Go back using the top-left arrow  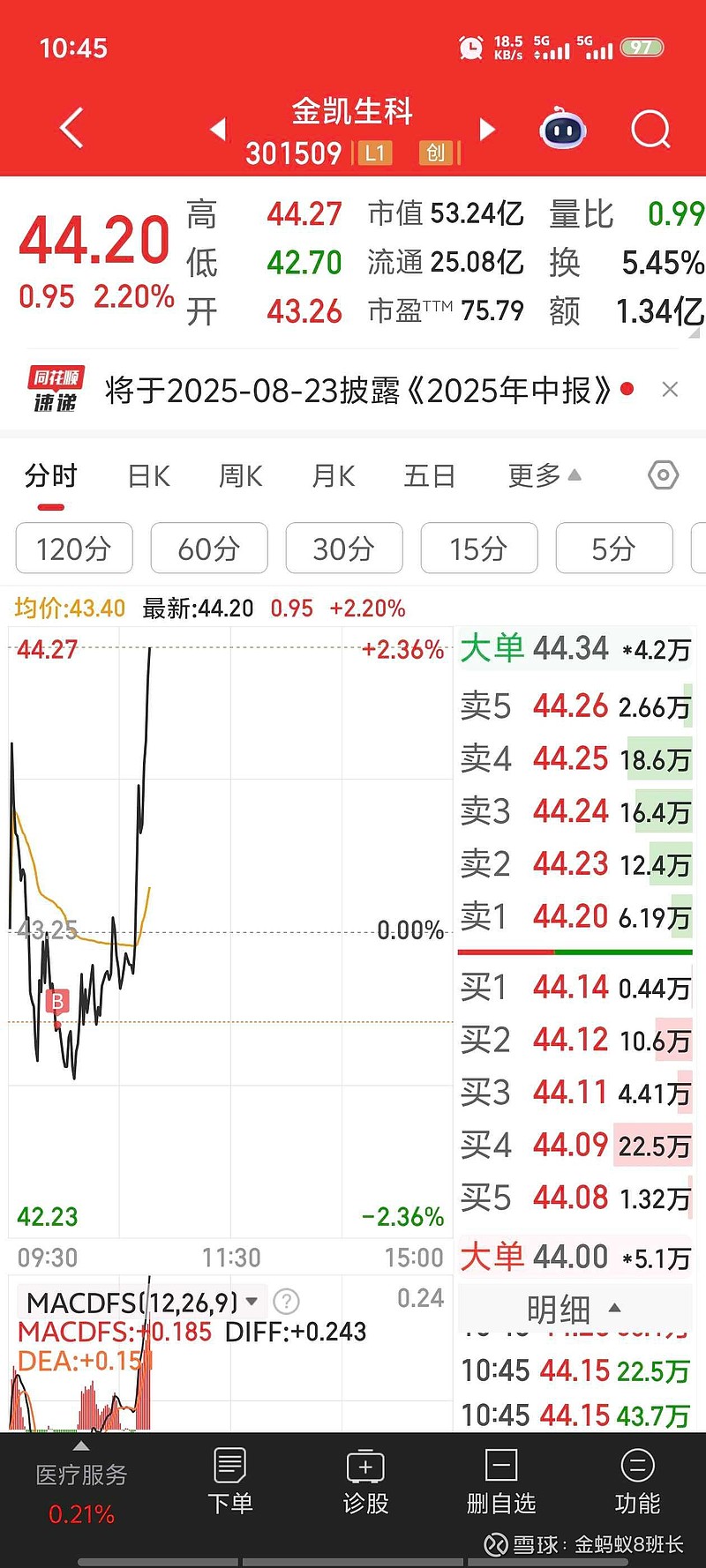tap(71, 129)
